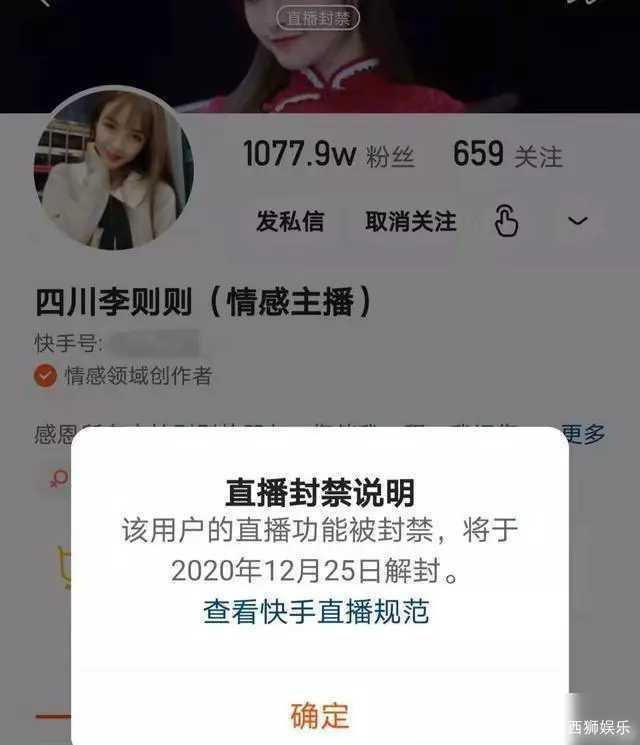Confirm the dialog with 确定
The width and height of the screenshot is (640, 745).
coord(320,714)
